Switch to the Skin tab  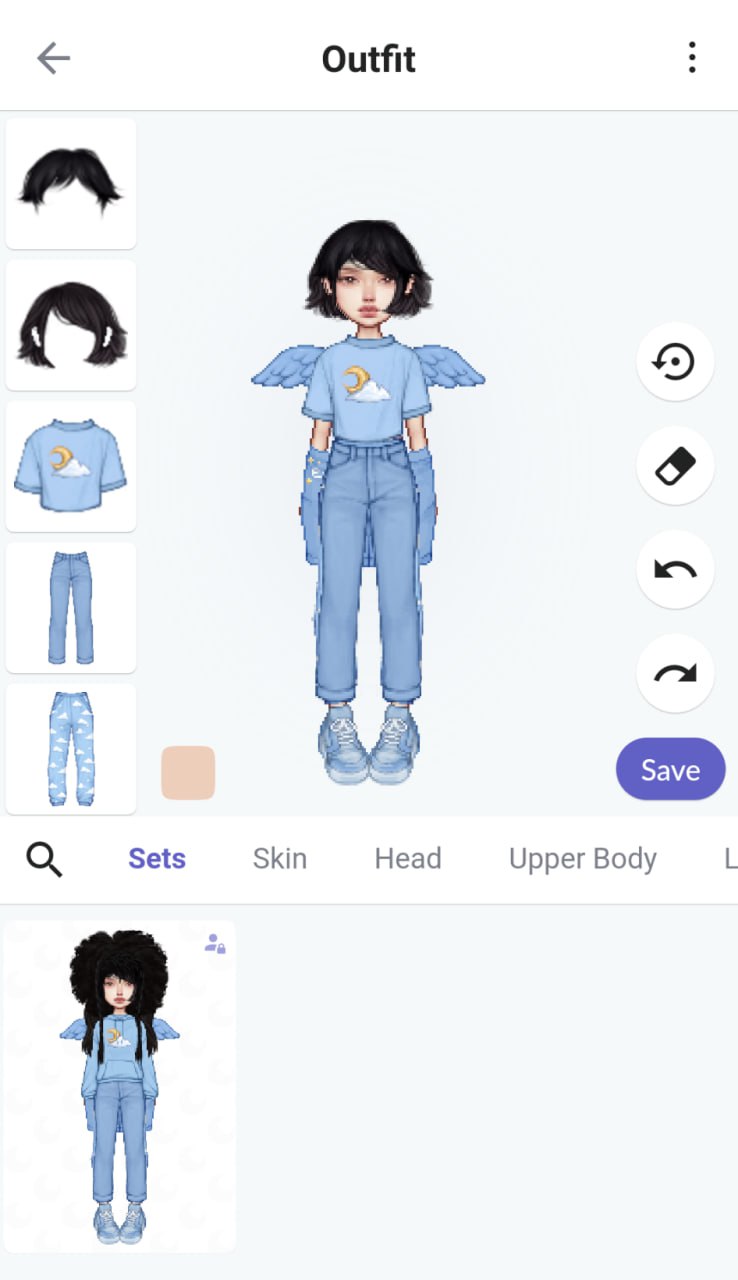click(x=279, y=859)
